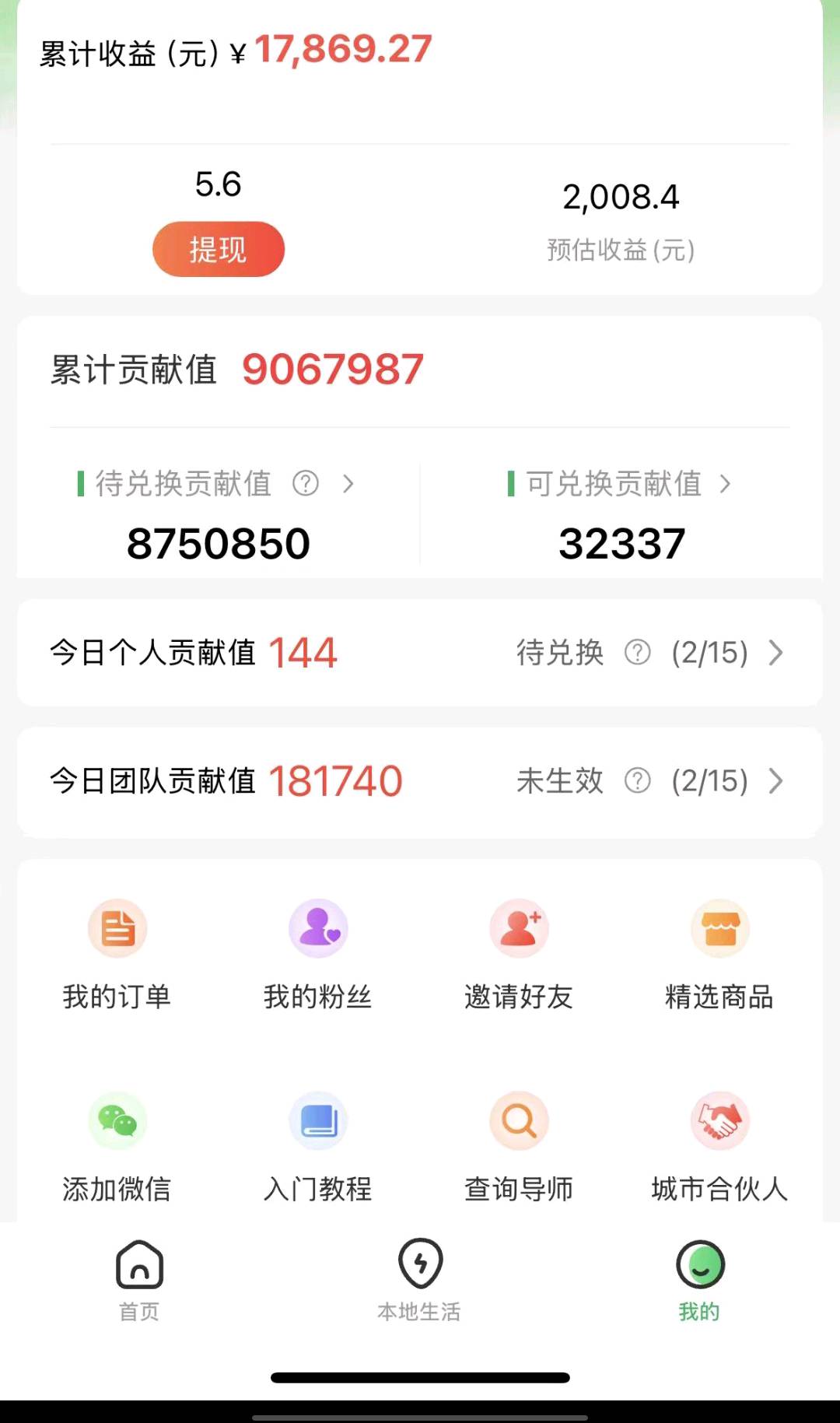Open 精选商品 featured products icon
This screenshot has height=1423, width=840.
coord(719,928)
